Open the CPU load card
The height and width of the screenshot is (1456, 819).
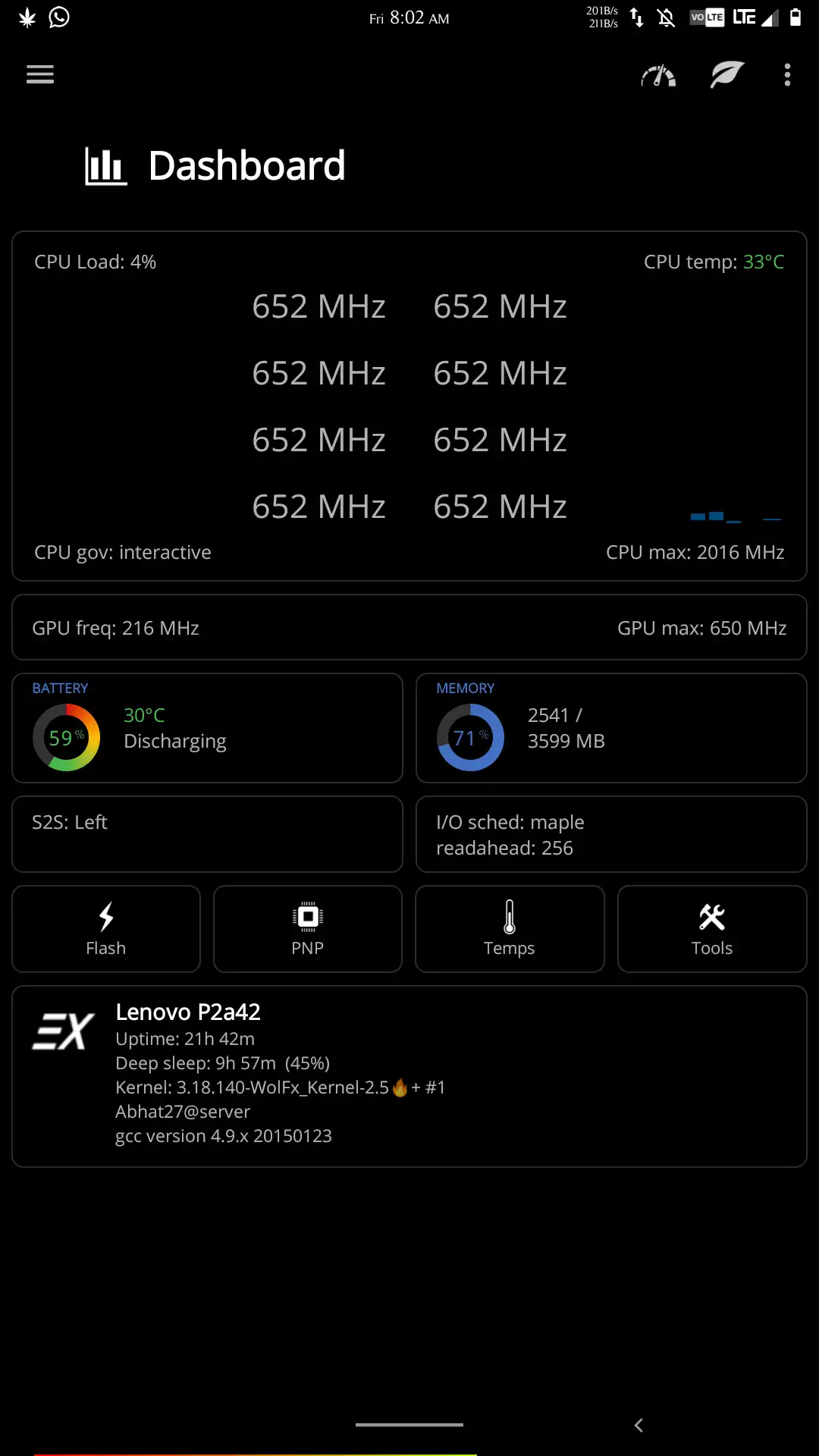409,406
